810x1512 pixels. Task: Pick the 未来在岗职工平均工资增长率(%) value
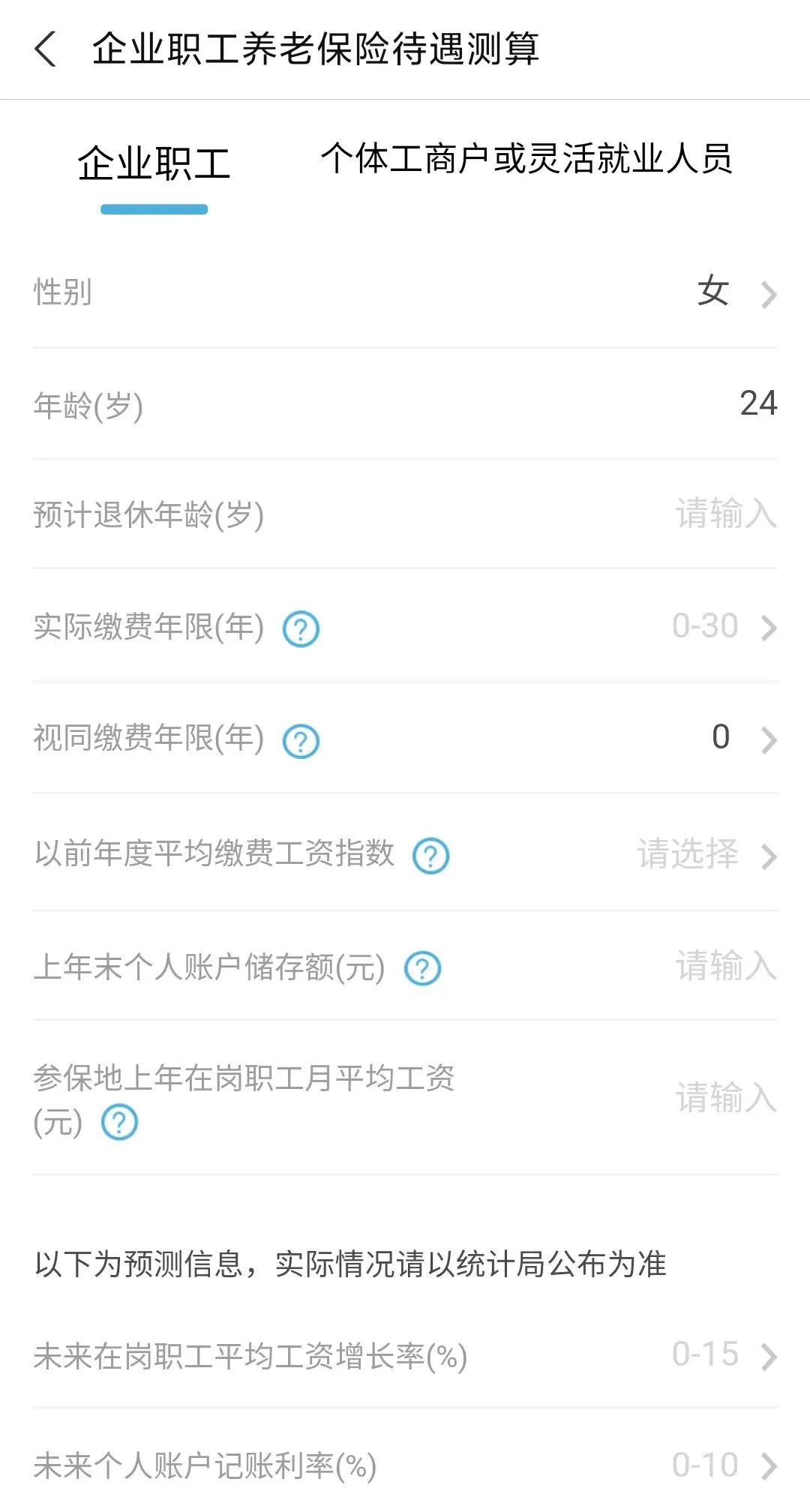(721, 1355)
